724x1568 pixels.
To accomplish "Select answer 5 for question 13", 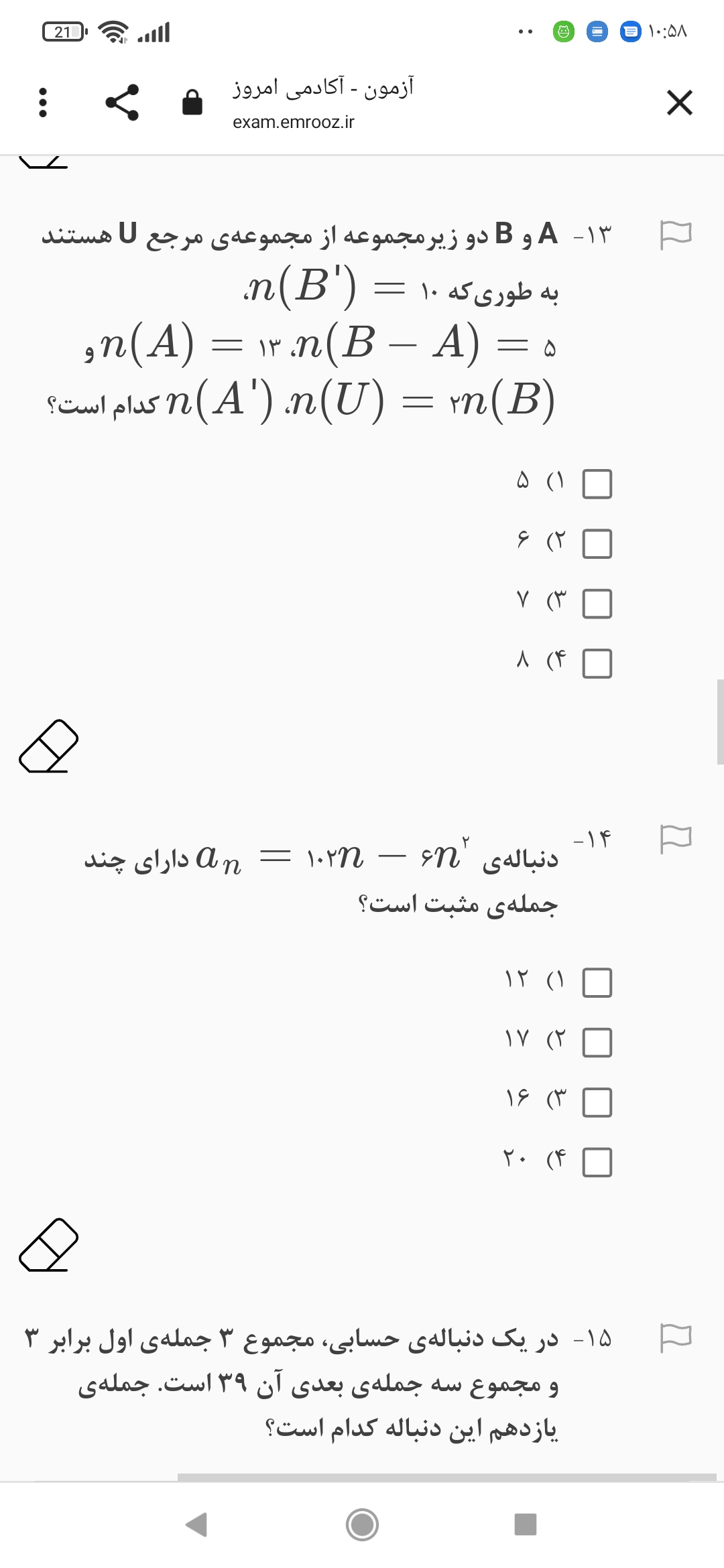I will tap(597, 484).
